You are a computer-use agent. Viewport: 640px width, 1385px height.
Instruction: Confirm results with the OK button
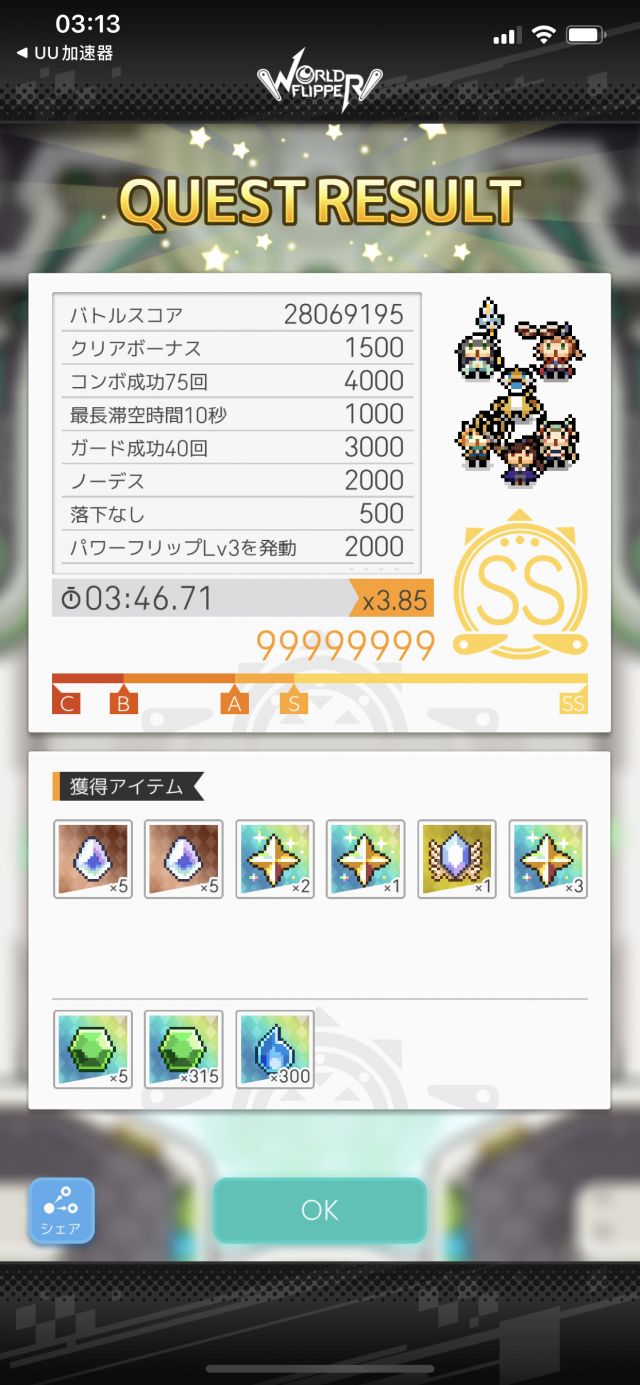pos(320,1210)
